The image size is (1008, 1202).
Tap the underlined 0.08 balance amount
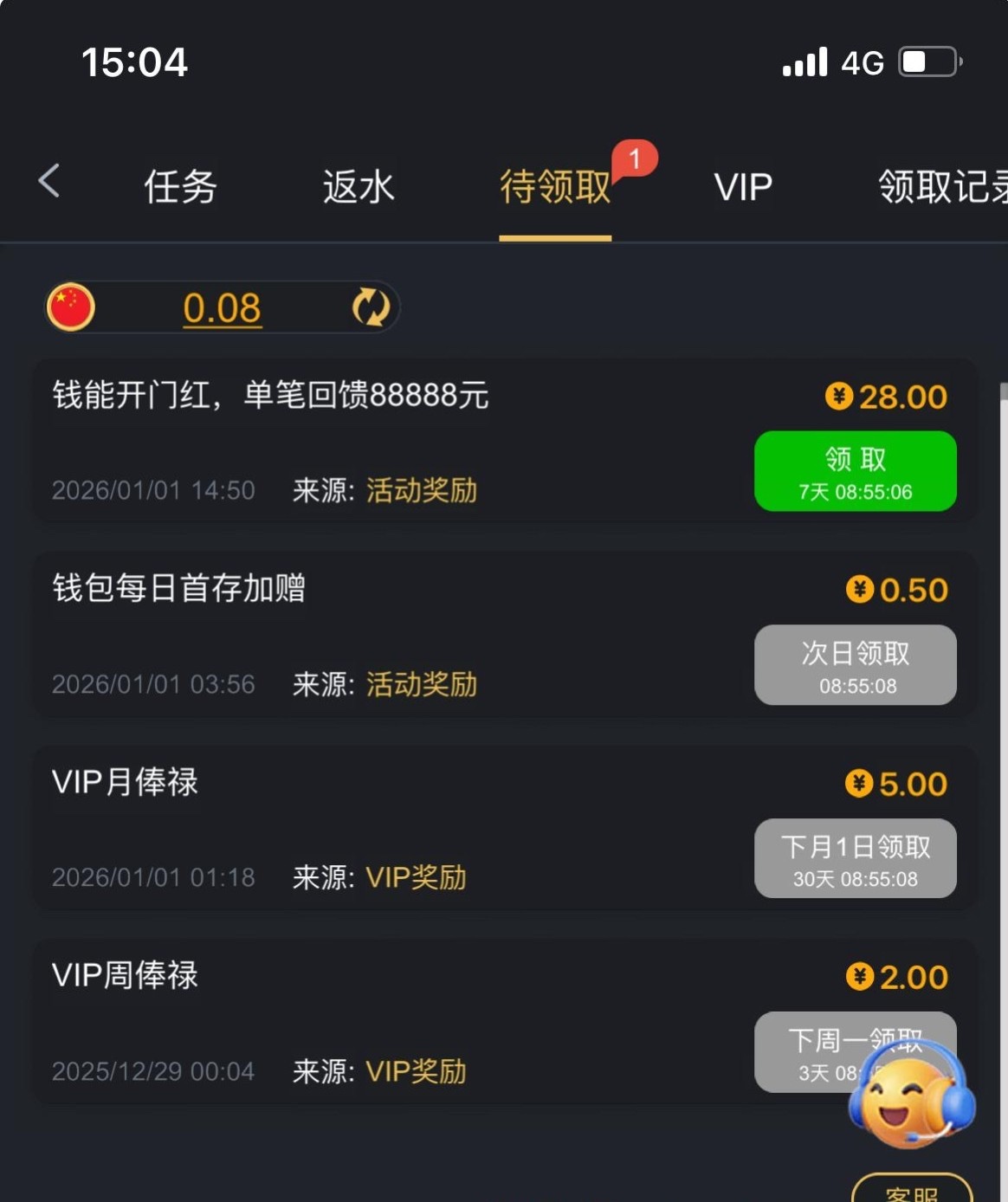(x=222, y=308)
